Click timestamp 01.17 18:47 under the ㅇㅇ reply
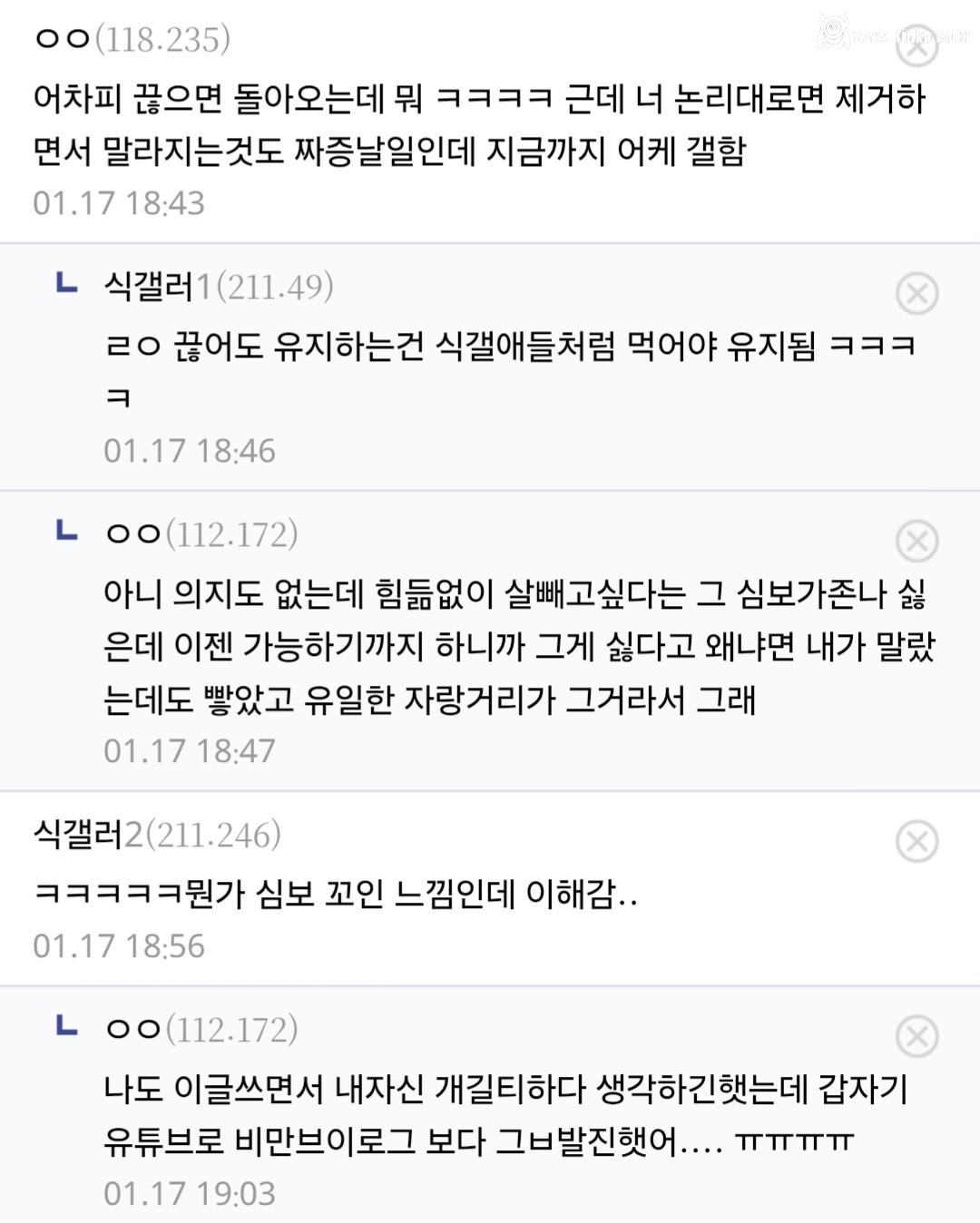Viewport: 980px width, 1223px height. (x=191, y=751)
